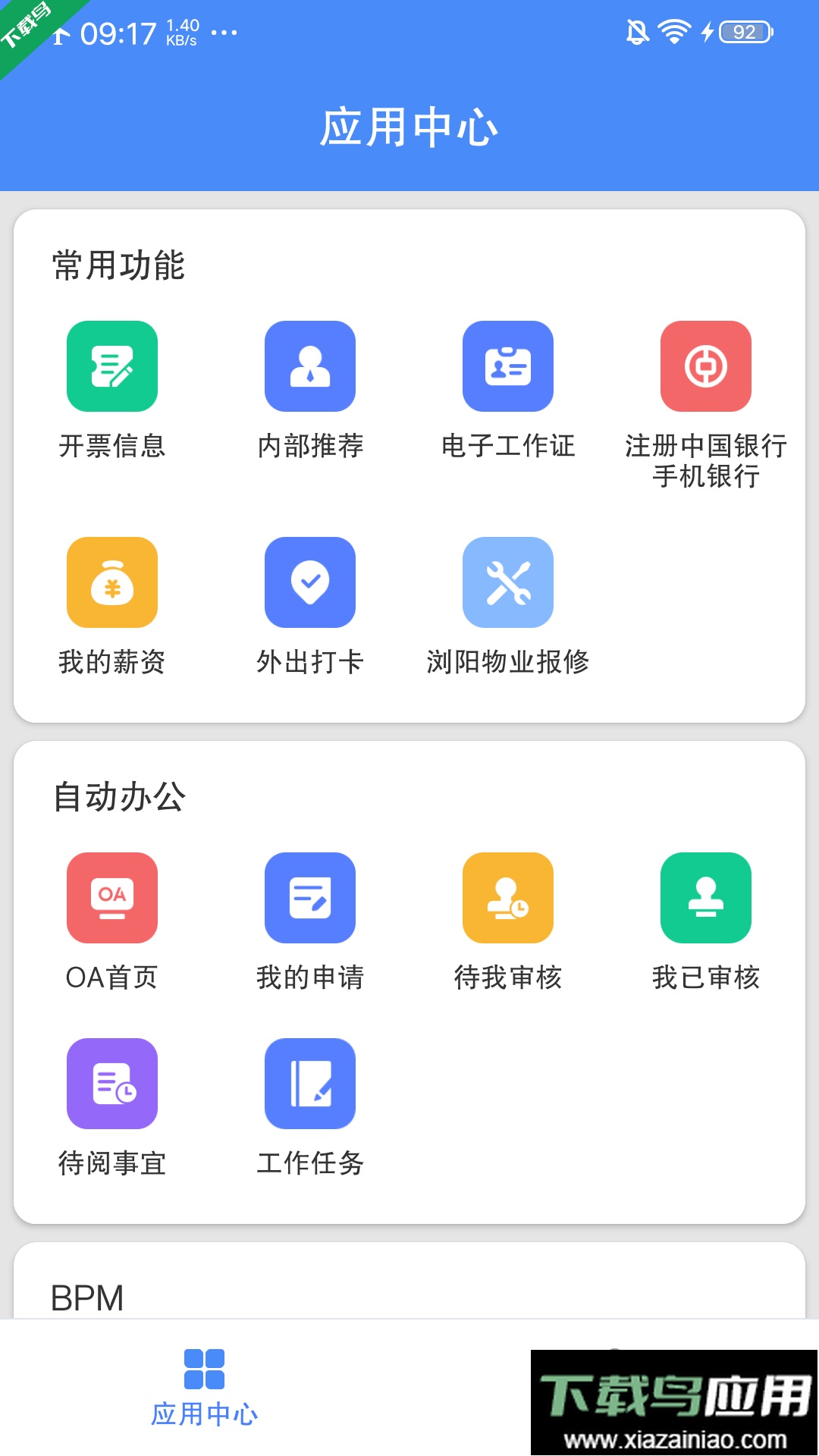Open 浏阳物业报修 repair request icon

508,582
